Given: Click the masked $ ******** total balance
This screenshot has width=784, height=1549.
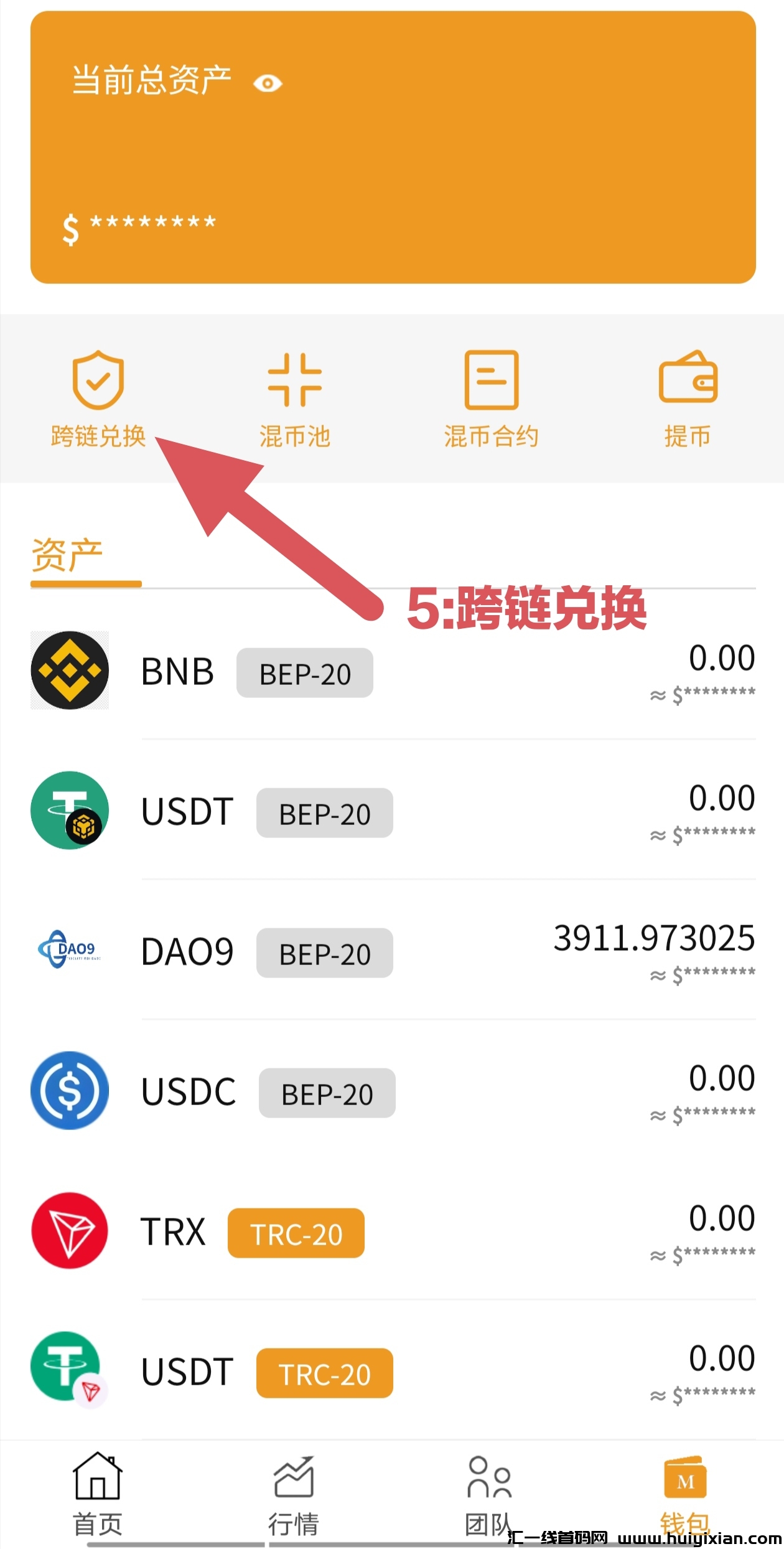Looking at the screenshot, I should tap(140, 225).
